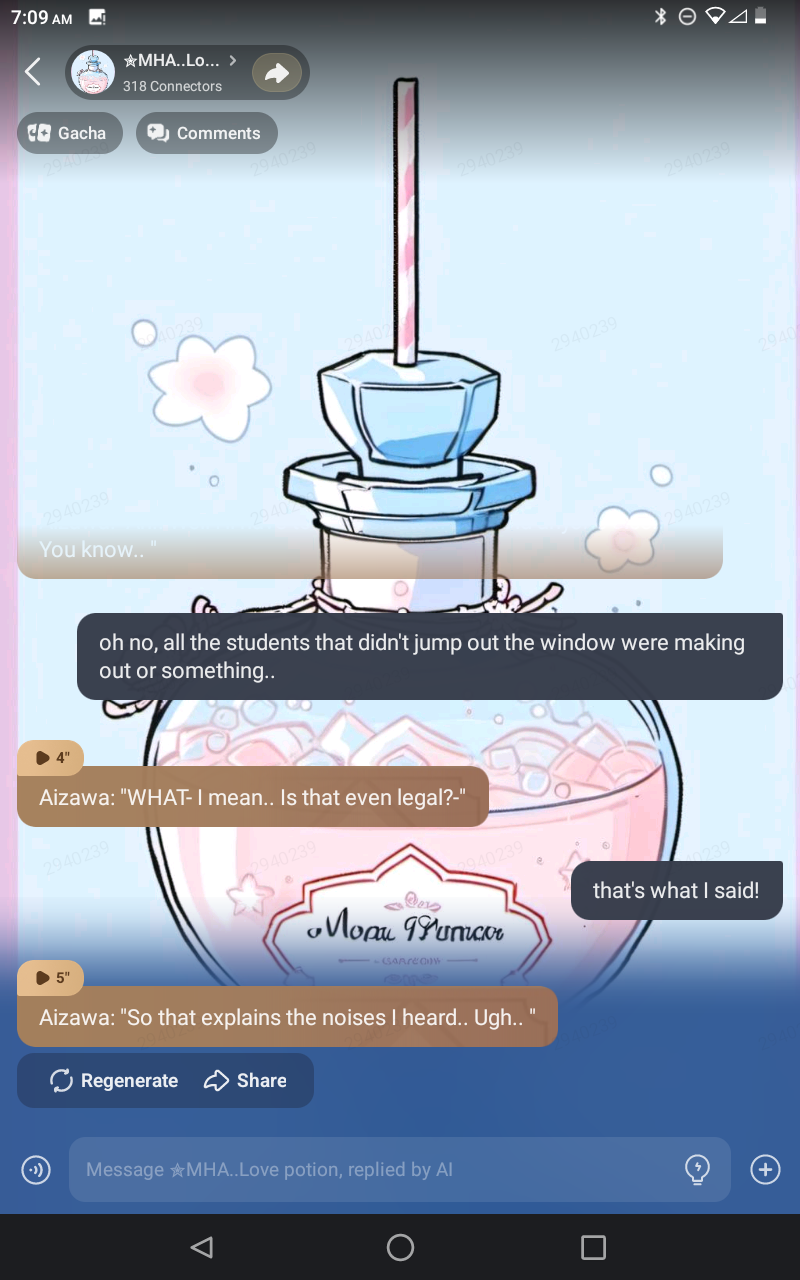Image resolution: width=800 pixels, height=1280 pixels.
Task: Go to the system home screen
Action: point(400,1247)
